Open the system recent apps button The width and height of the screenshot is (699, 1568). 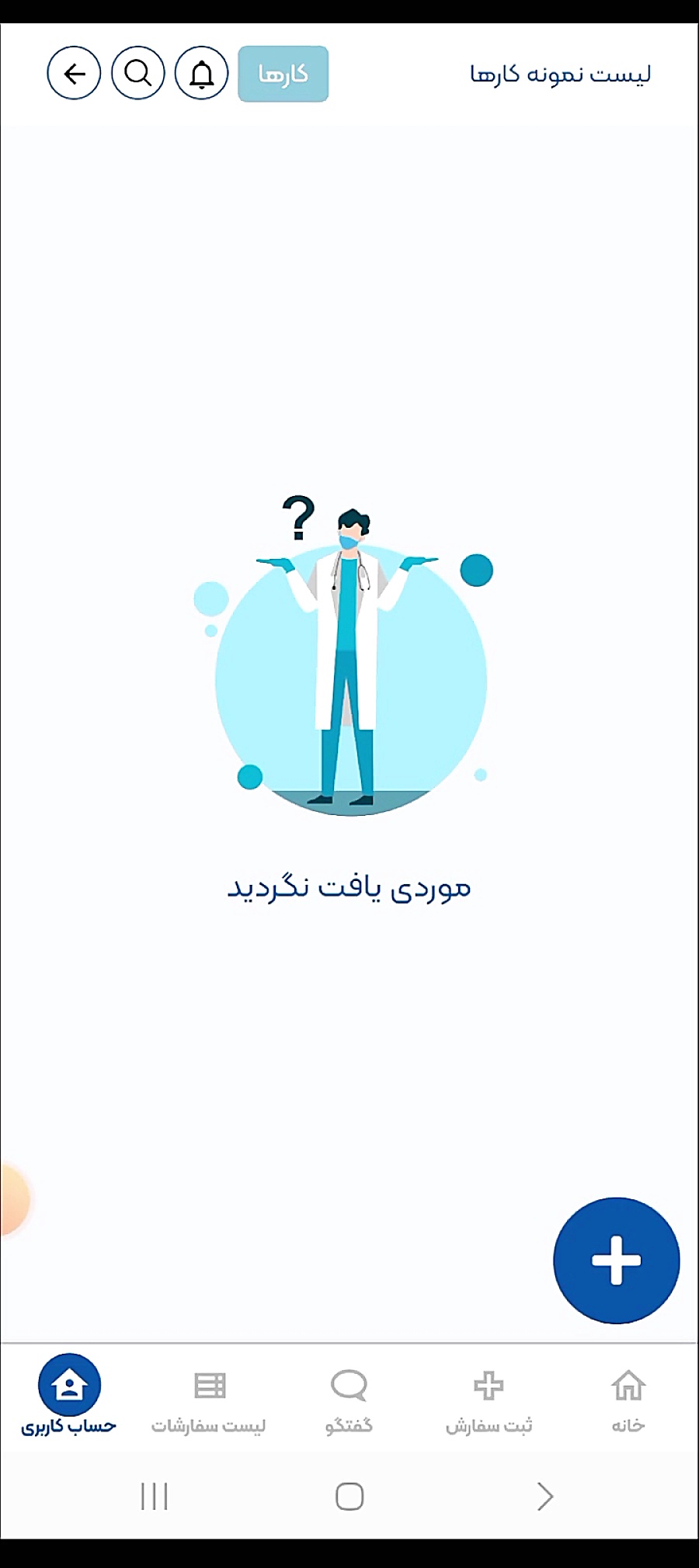(x=154, y=1497)
